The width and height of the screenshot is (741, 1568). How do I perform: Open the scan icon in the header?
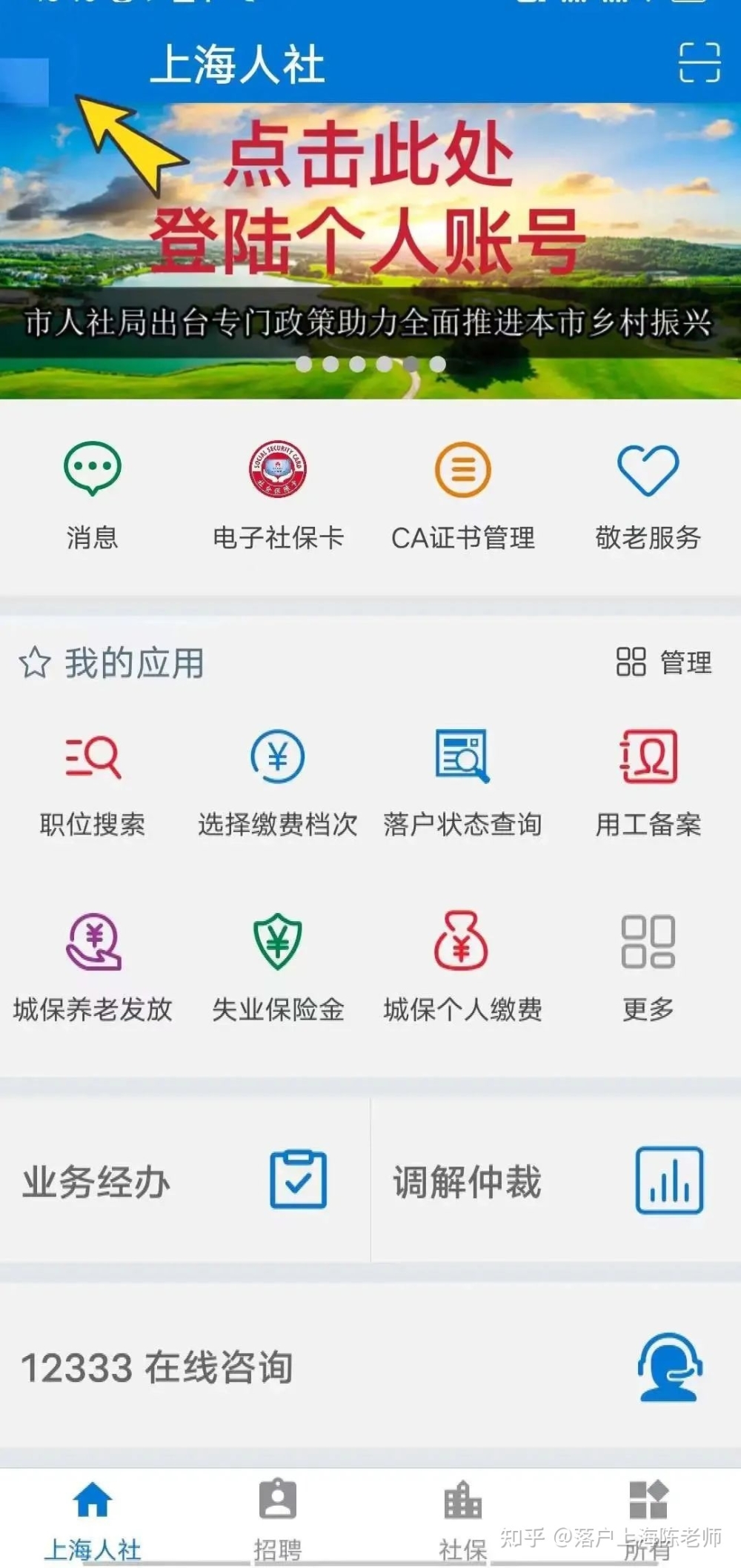pyautogui.click(x=700, y=62)
